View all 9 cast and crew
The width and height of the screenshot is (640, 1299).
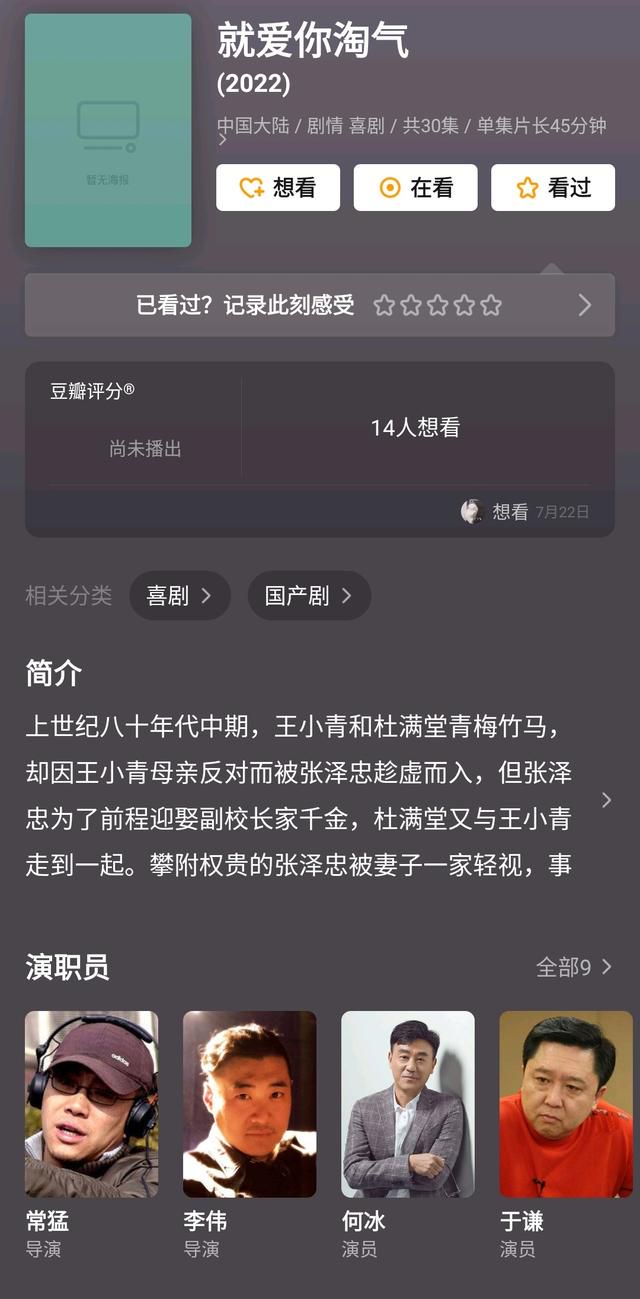[574, 967]
